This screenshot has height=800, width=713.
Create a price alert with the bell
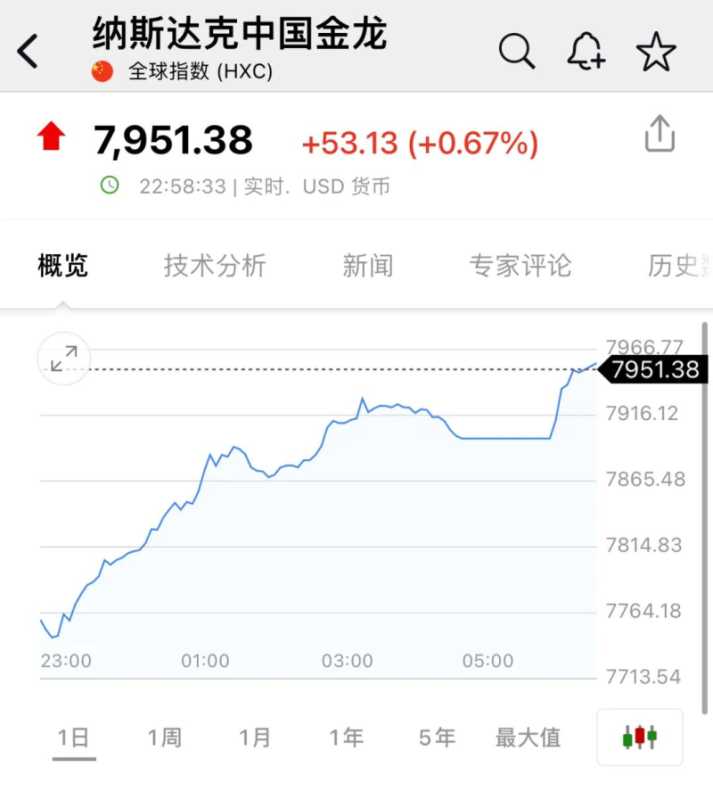586,51
